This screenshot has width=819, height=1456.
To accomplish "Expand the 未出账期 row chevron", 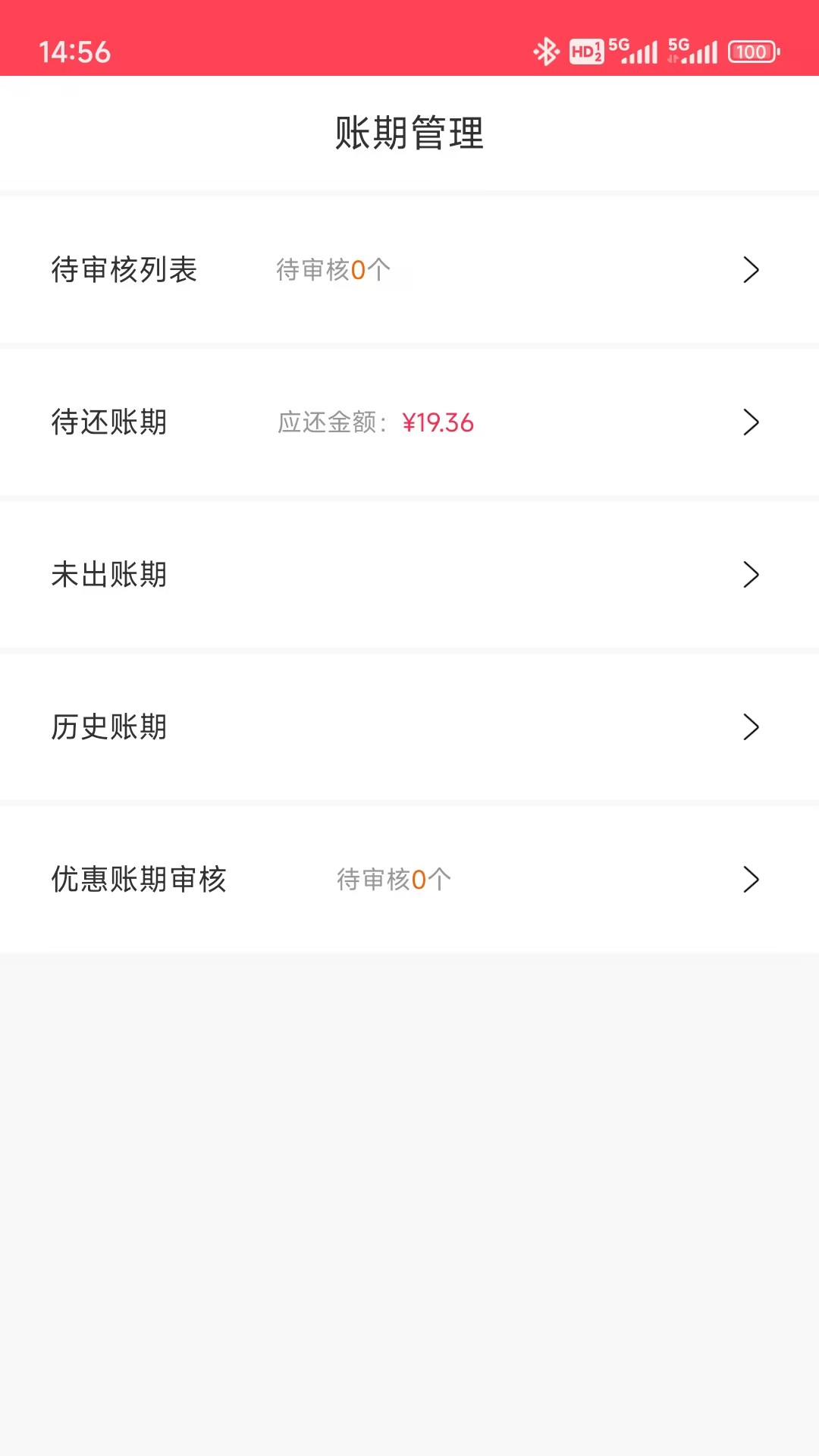I will [751, 575].
